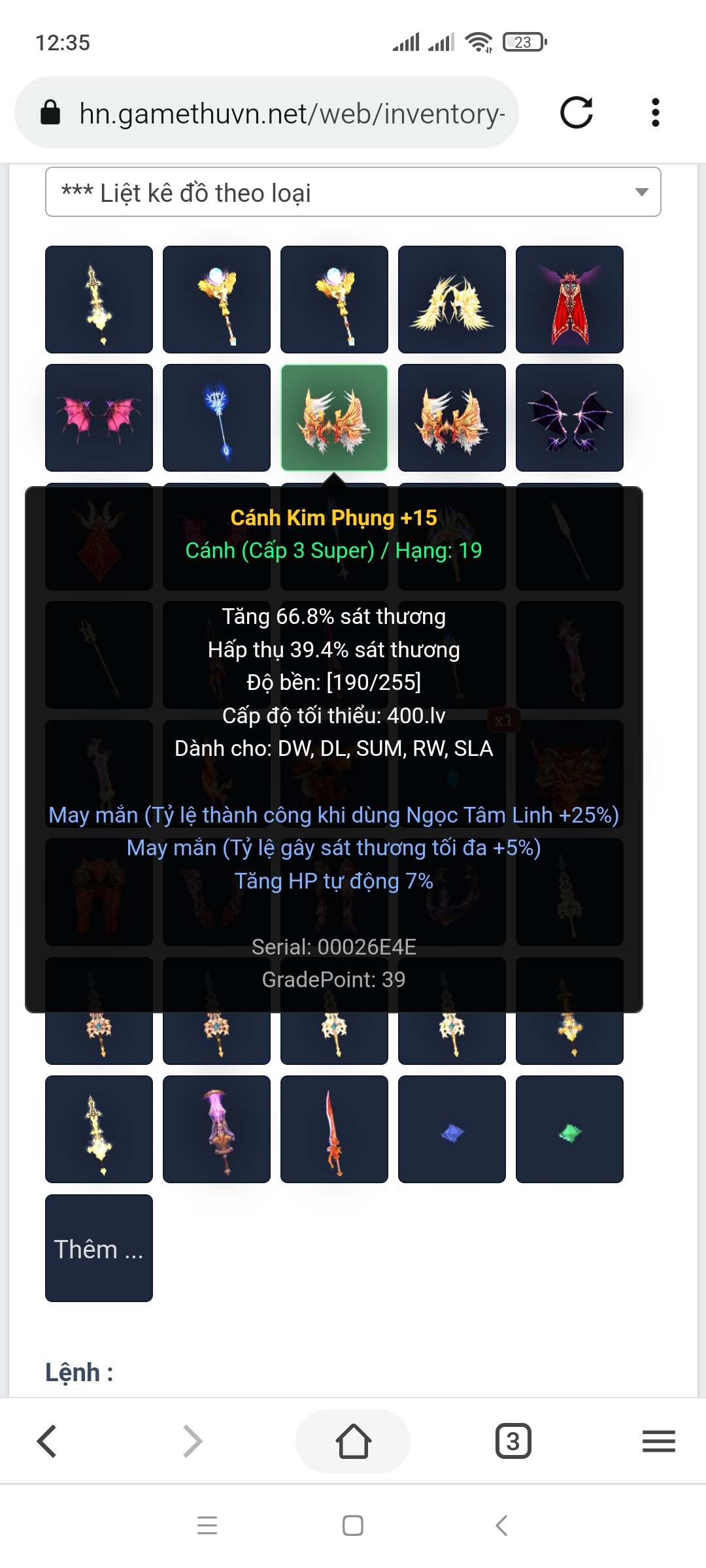706x1568 pixels.
Task: Tap the 'Thêm ...' button
Action: click(x=99, y=1248)
